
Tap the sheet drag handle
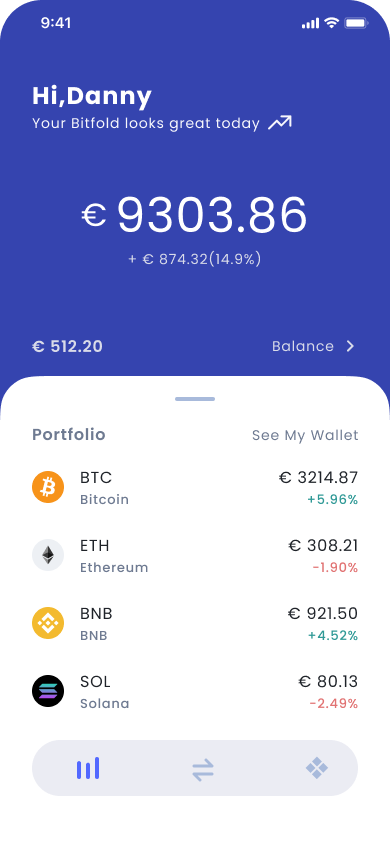click(195, 399)
